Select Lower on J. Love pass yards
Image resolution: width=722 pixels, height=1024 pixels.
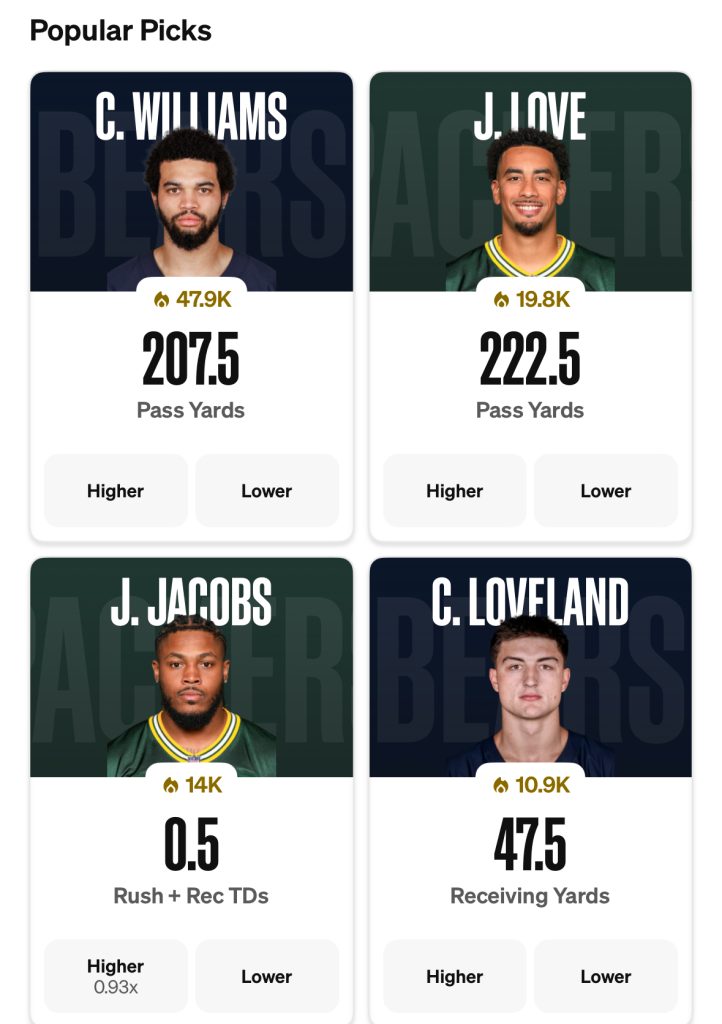(605, 491)
